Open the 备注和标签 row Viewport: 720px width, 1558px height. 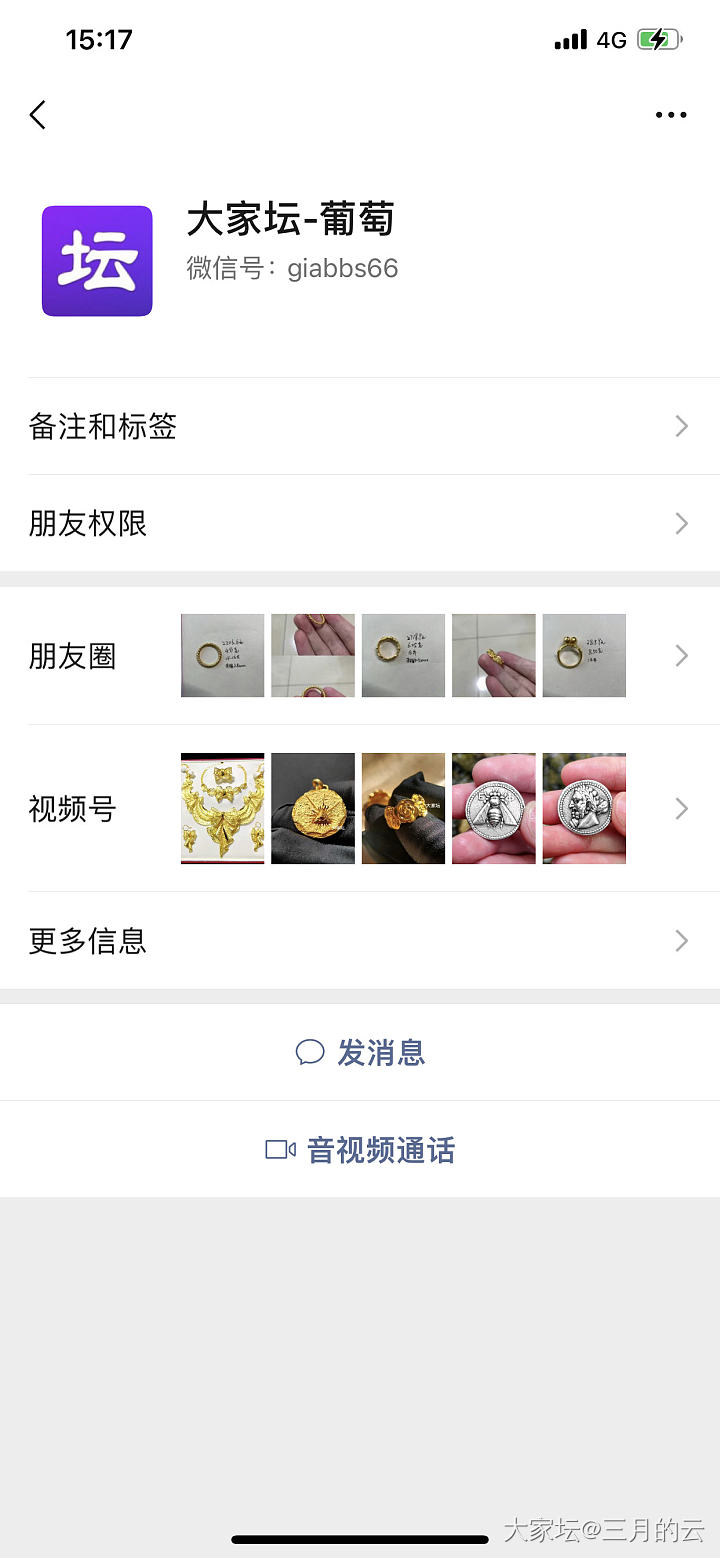point(360,427)
